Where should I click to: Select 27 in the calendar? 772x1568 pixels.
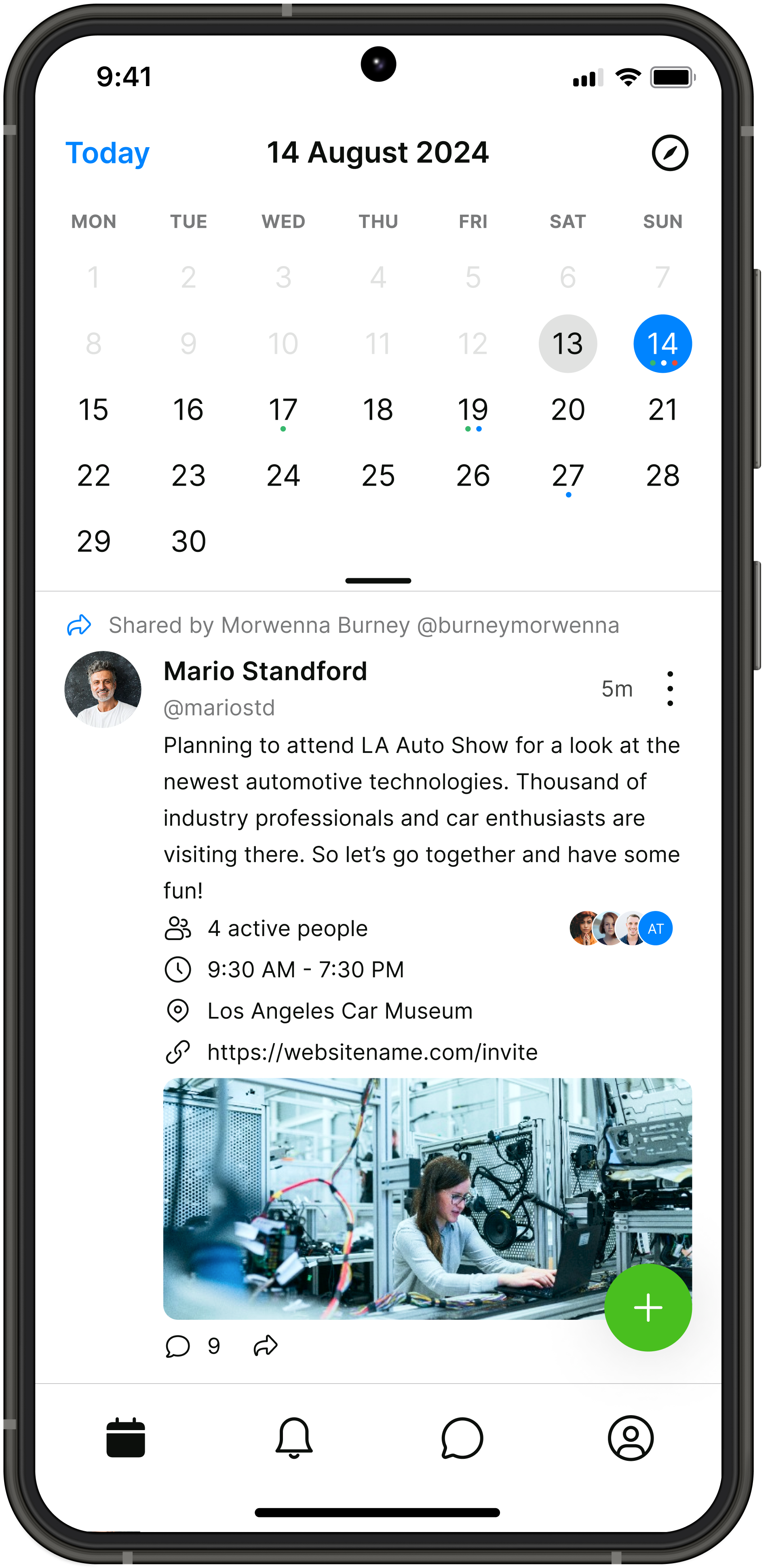pos(567,475)
